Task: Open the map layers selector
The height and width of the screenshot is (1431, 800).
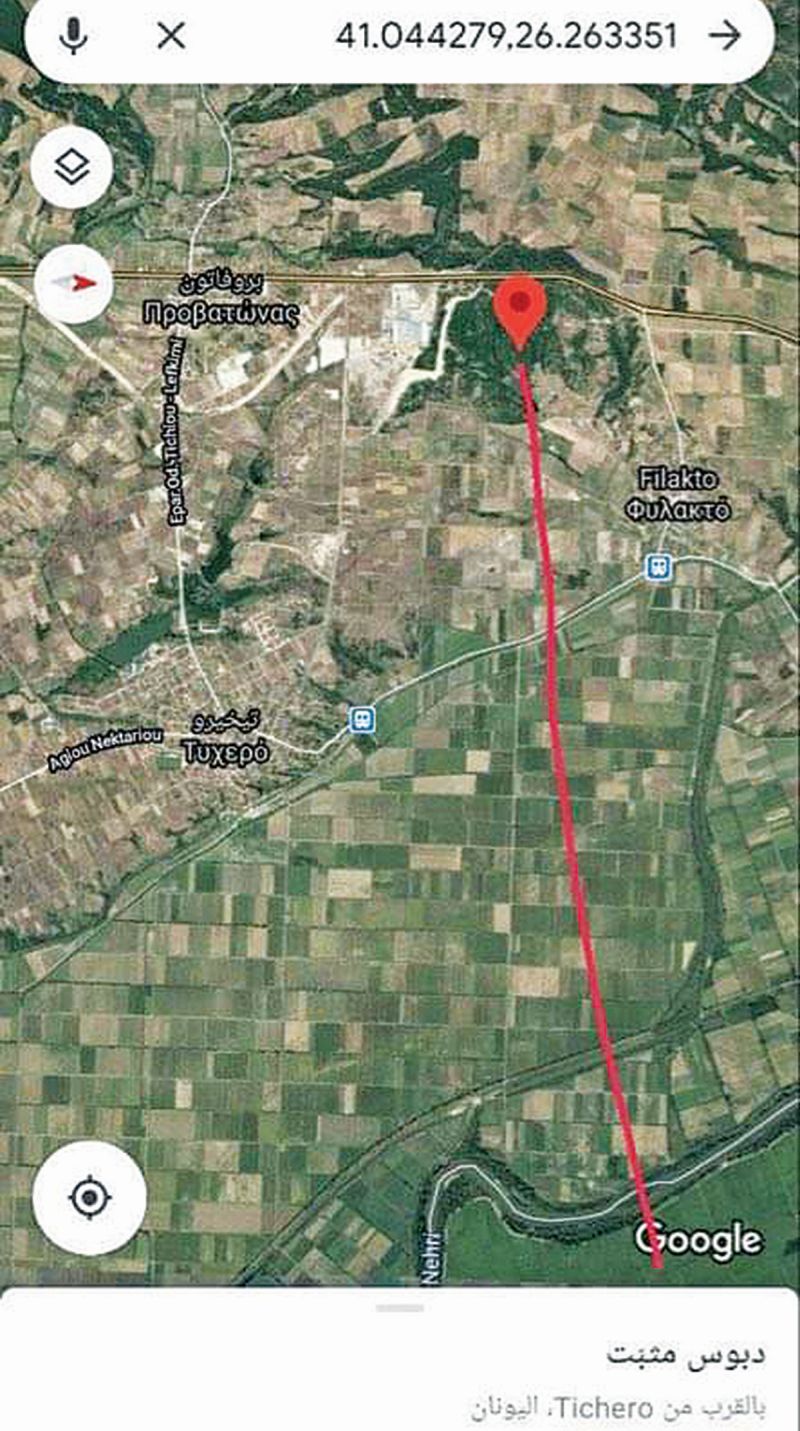Action: click(x=71, y=168)
